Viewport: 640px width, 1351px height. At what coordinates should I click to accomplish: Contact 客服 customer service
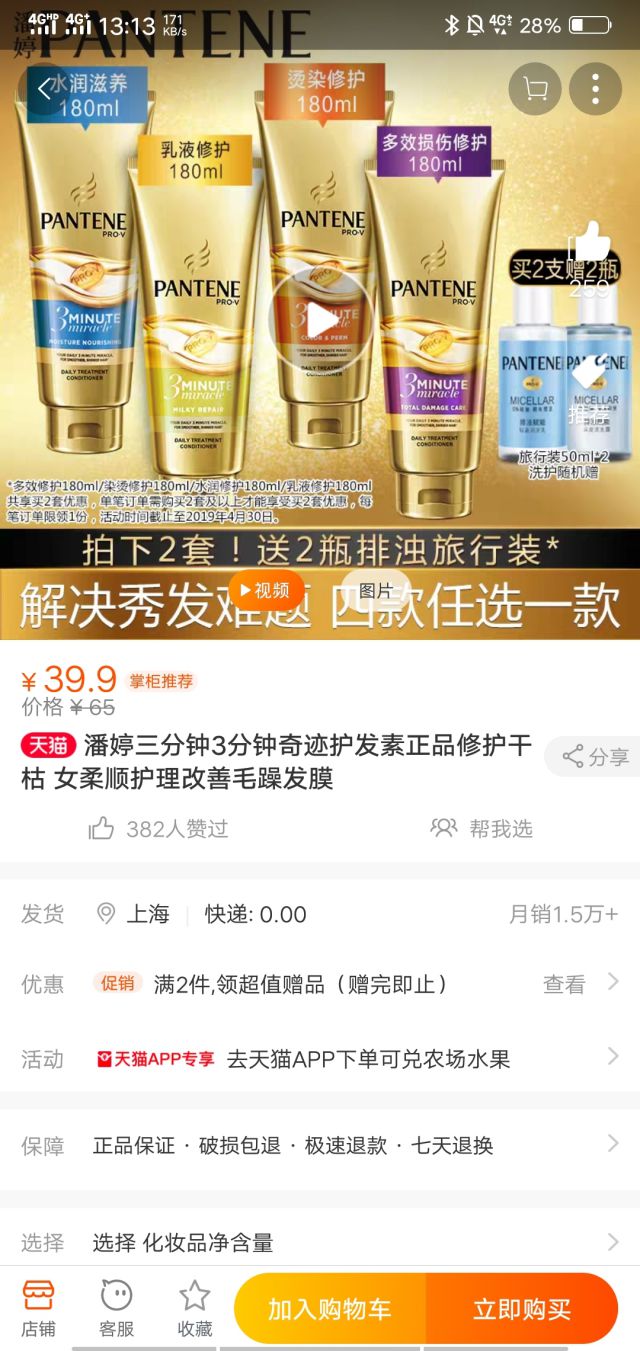coord(116,1308)
